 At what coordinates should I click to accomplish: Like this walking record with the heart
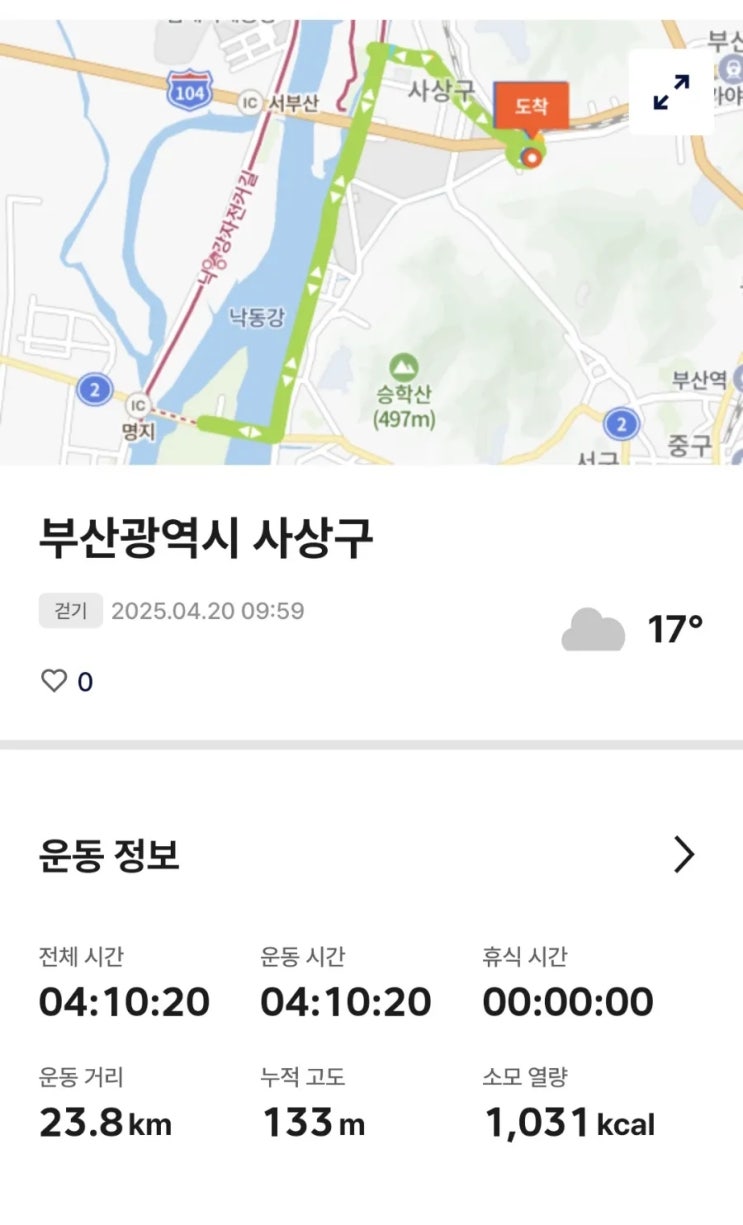[x=53, y=681]
